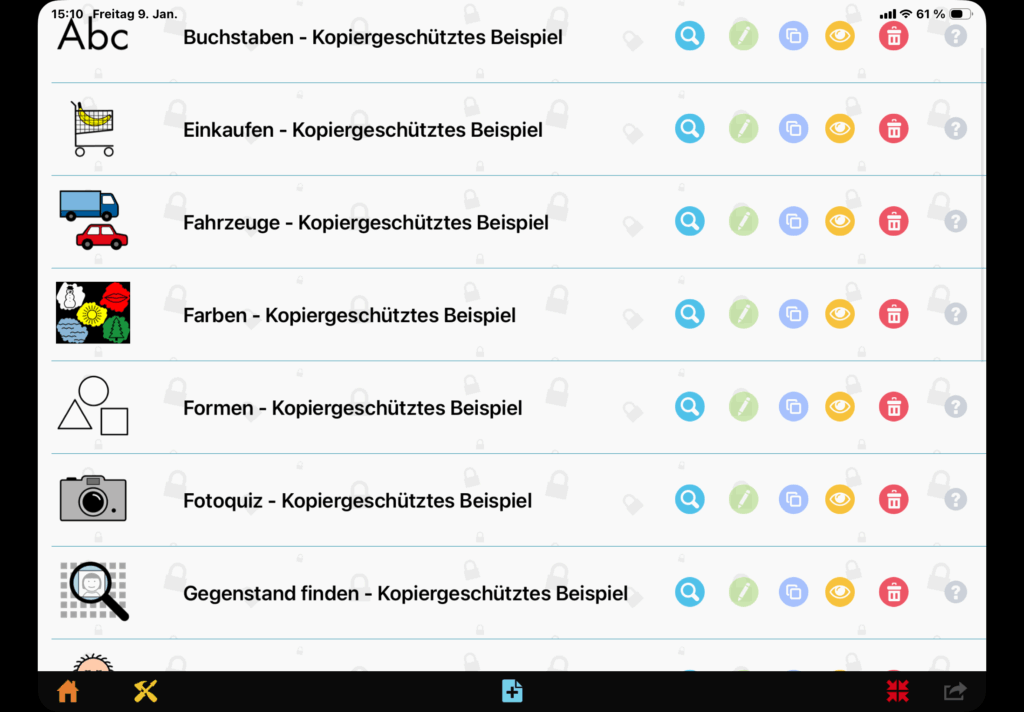Add a new document

[x=512, y=691]
